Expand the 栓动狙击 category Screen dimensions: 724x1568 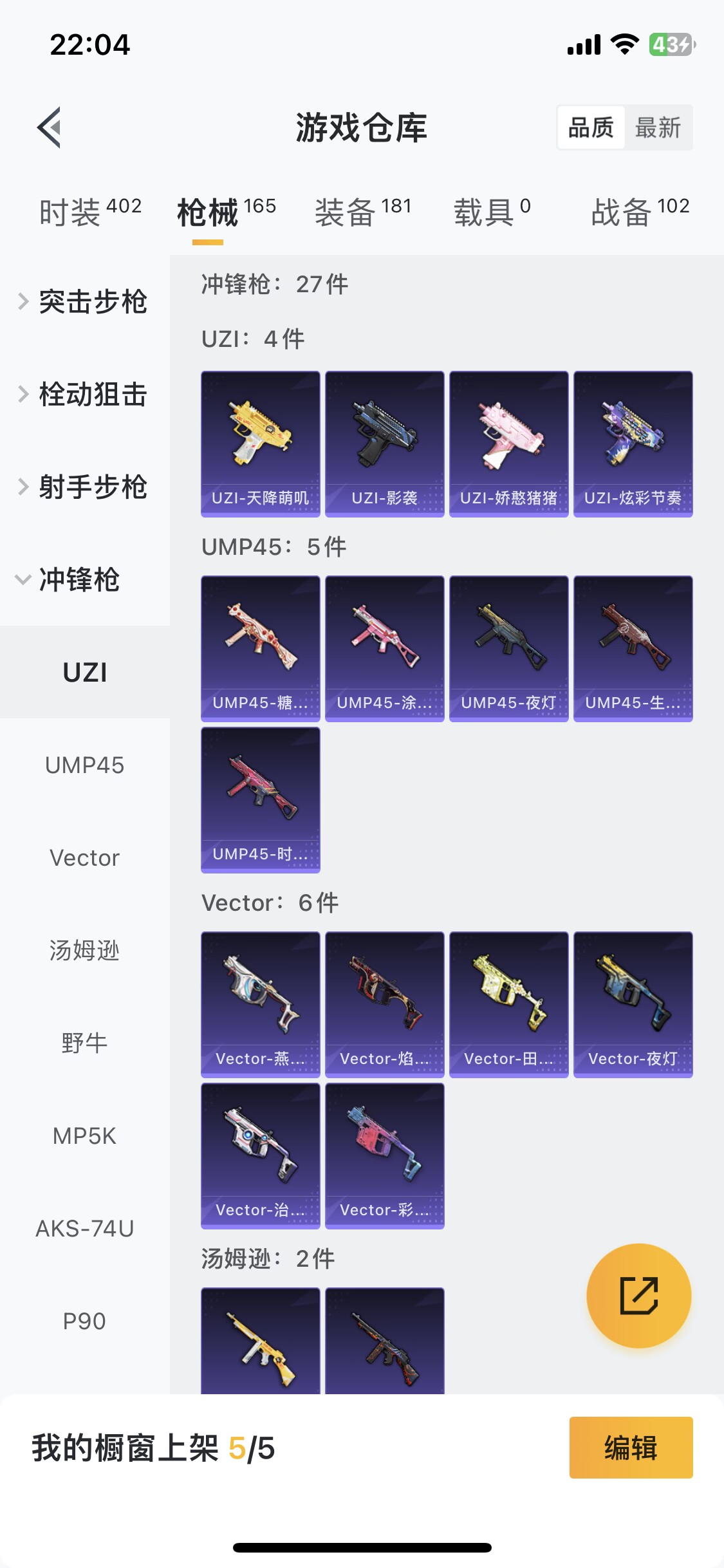(85, 394)
